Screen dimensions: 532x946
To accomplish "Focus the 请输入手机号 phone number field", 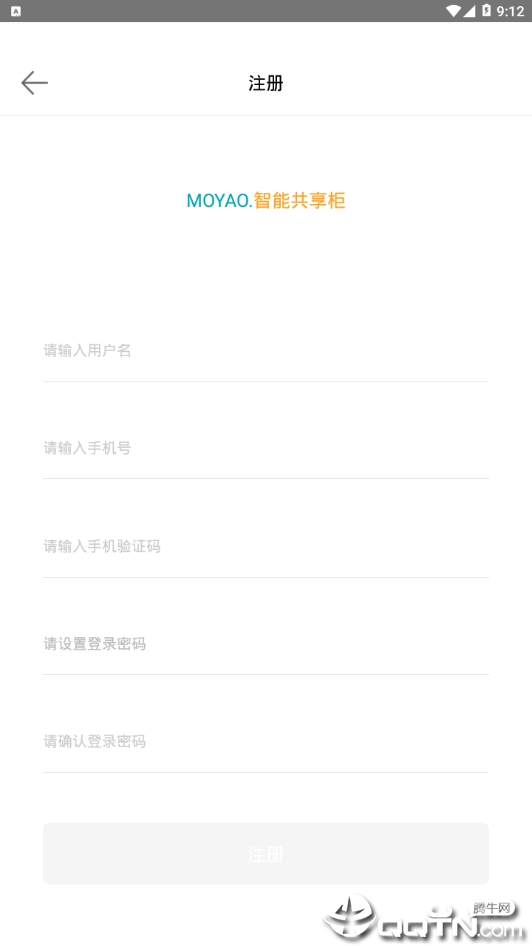I will click(265, 448).
